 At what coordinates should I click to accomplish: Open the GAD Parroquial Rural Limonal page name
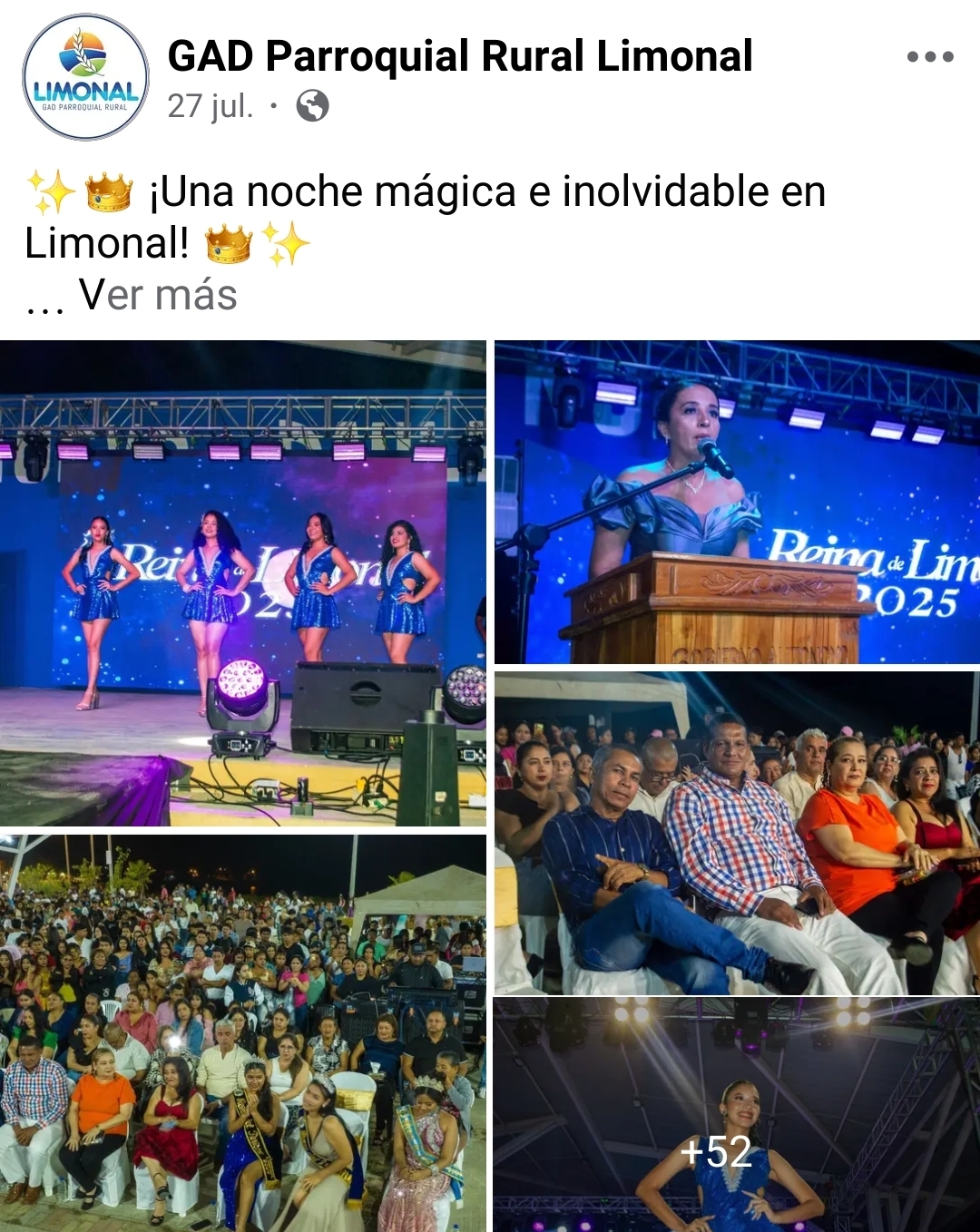[x=460, y=56]
